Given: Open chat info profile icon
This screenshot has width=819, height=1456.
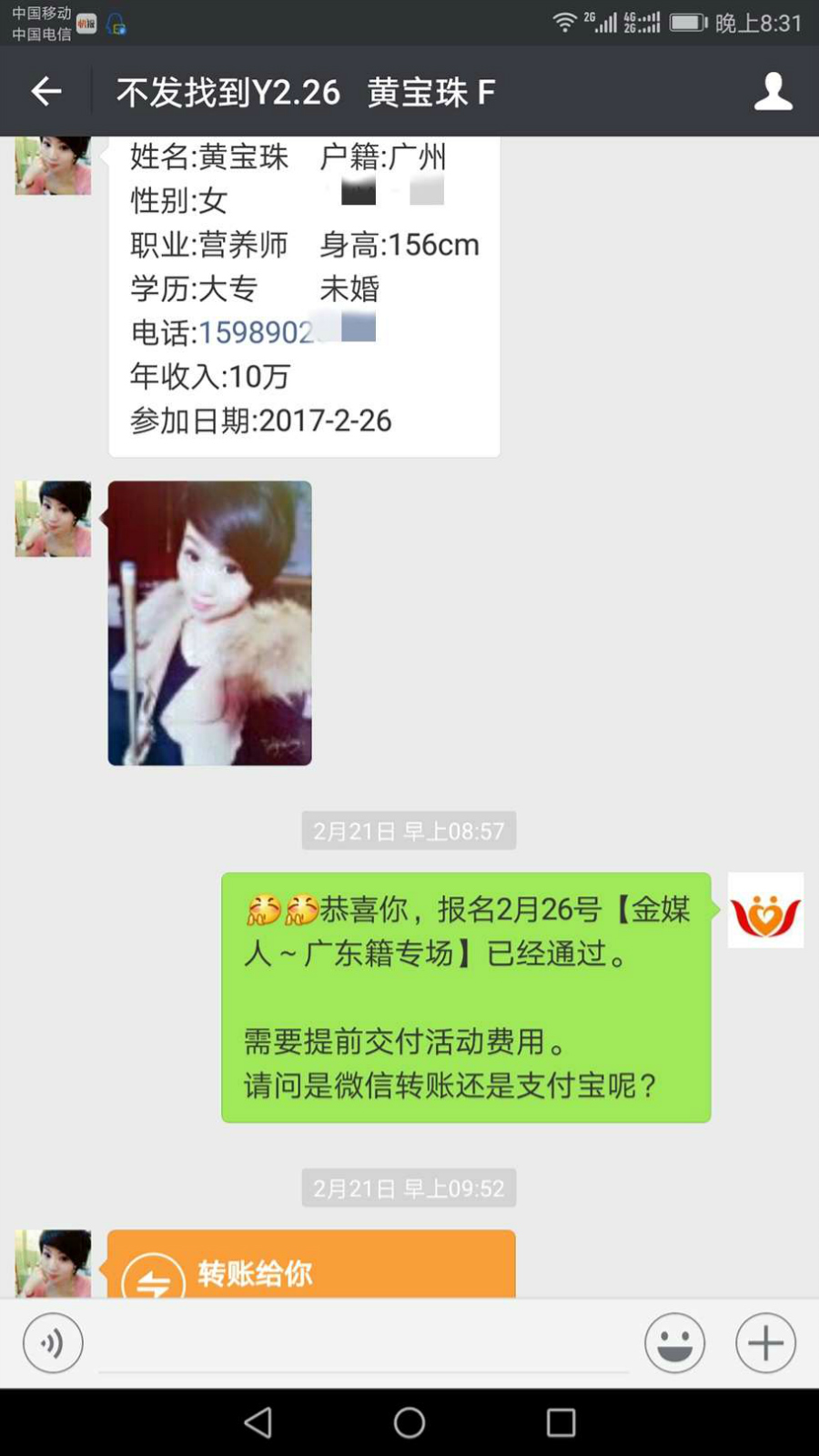Looking at the screenshot, I should [x=773, y=91].
